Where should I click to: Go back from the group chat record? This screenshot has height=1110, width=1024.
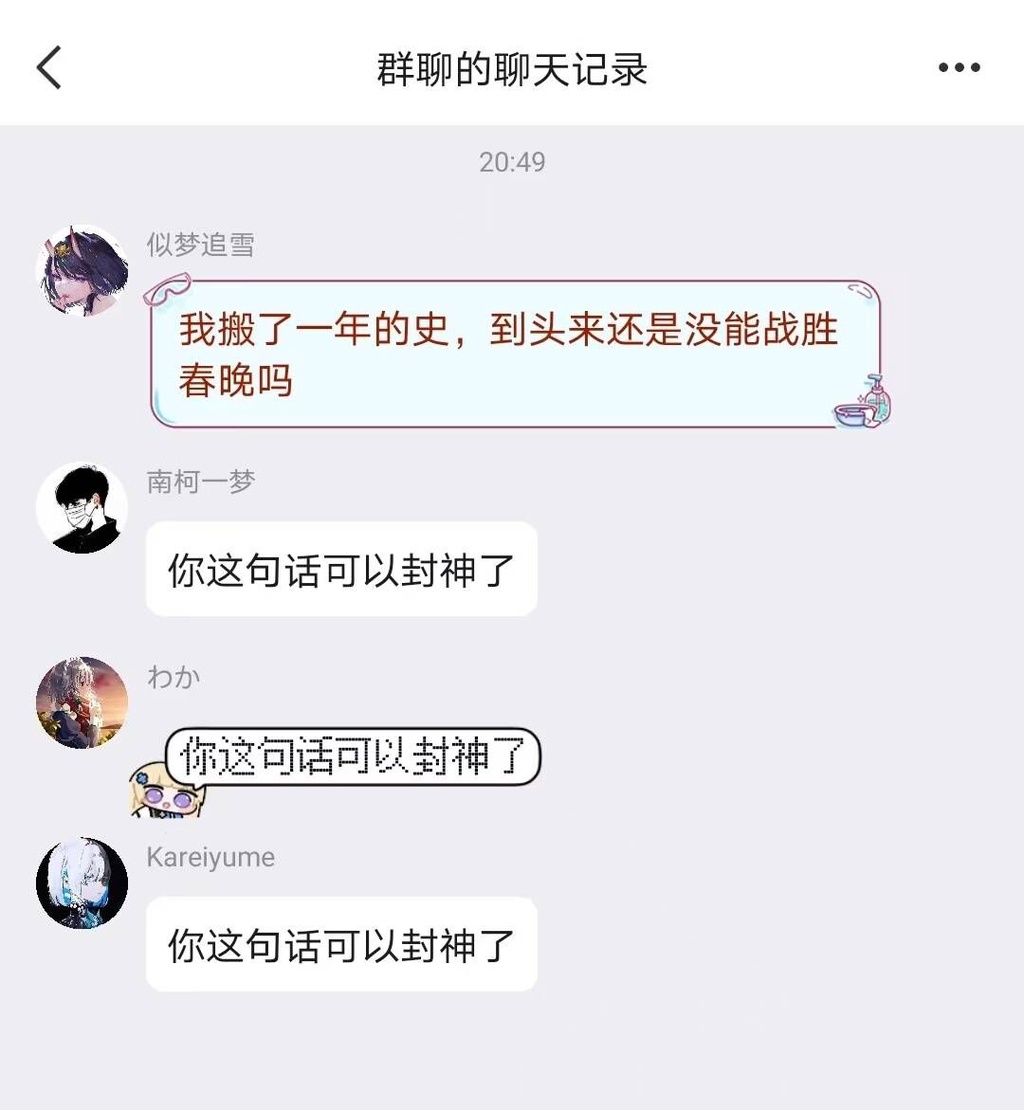[x=49, y=68]
